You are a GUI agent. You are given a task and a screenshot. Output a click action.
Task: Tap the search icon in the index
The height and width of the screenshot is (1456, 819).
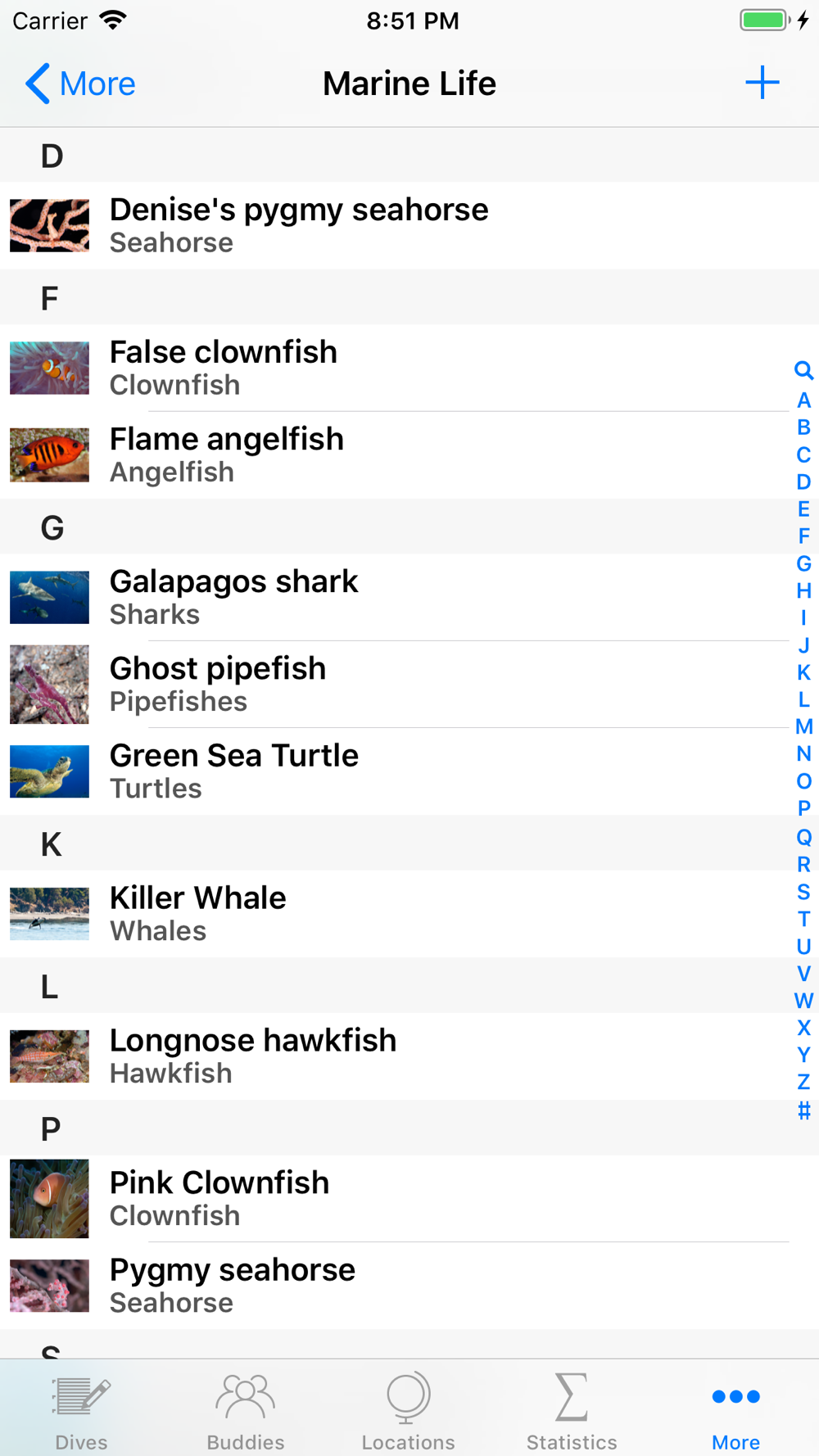tap(803, 371)
